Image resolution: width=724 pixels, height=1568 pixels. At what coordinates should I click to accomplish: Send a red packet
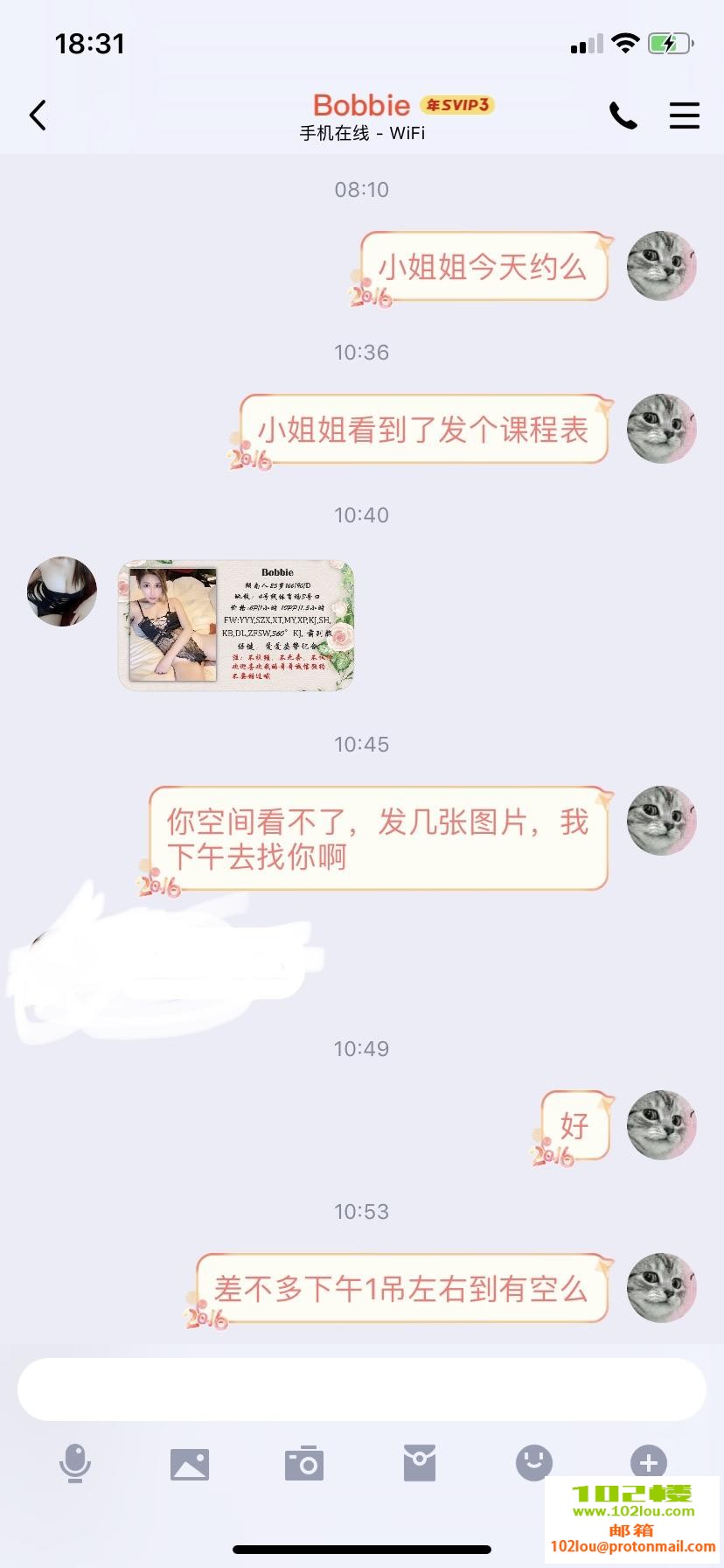(x=420, y=1463)
